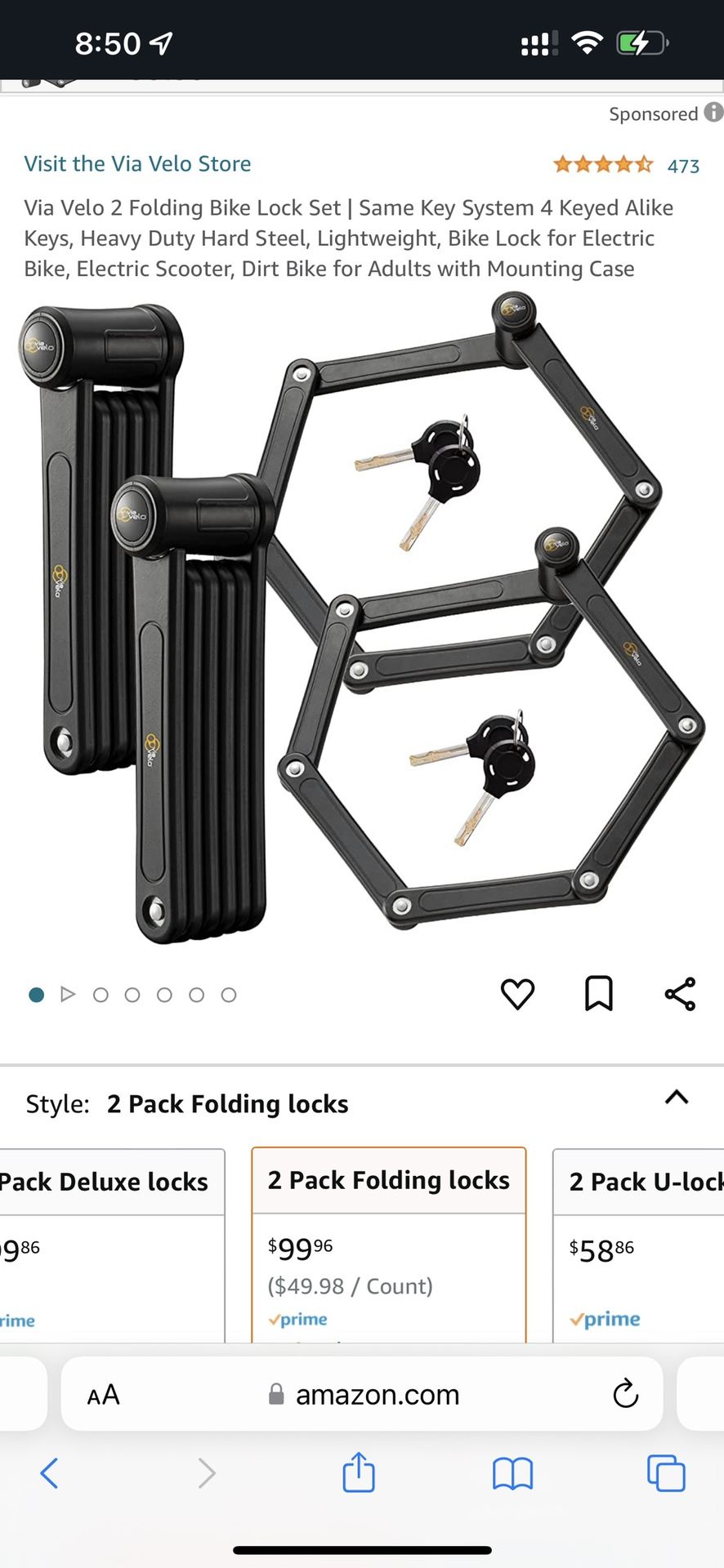Select the Pack Deluxe locks style
The image size is (724, 1568).
tap(110, 1241)
